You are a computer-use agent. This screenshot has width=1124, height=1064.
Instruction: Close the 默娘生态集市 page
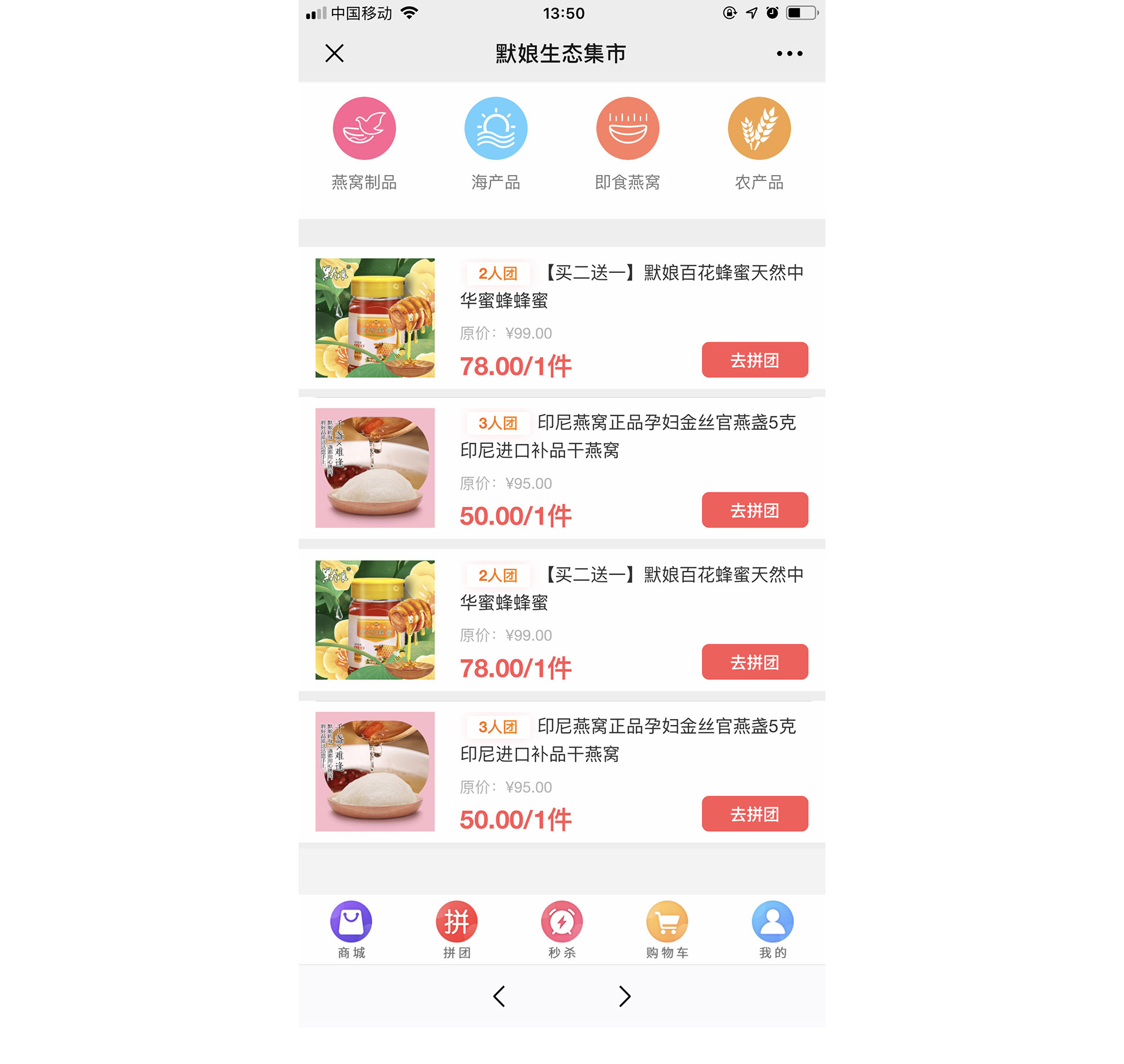(x=334, y=53)
